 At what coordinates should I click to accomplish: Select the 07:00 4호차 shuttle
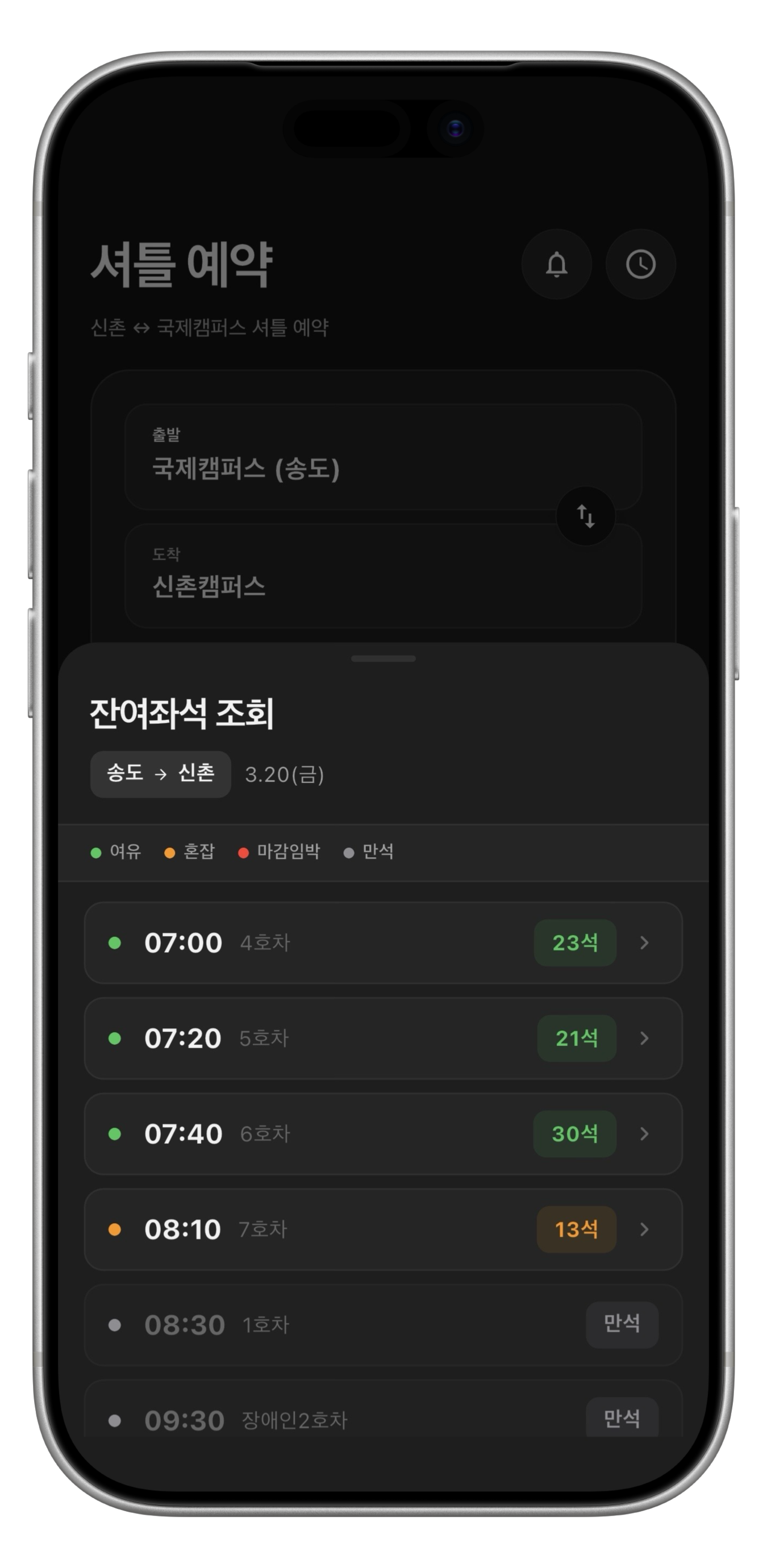coord(383,943)
